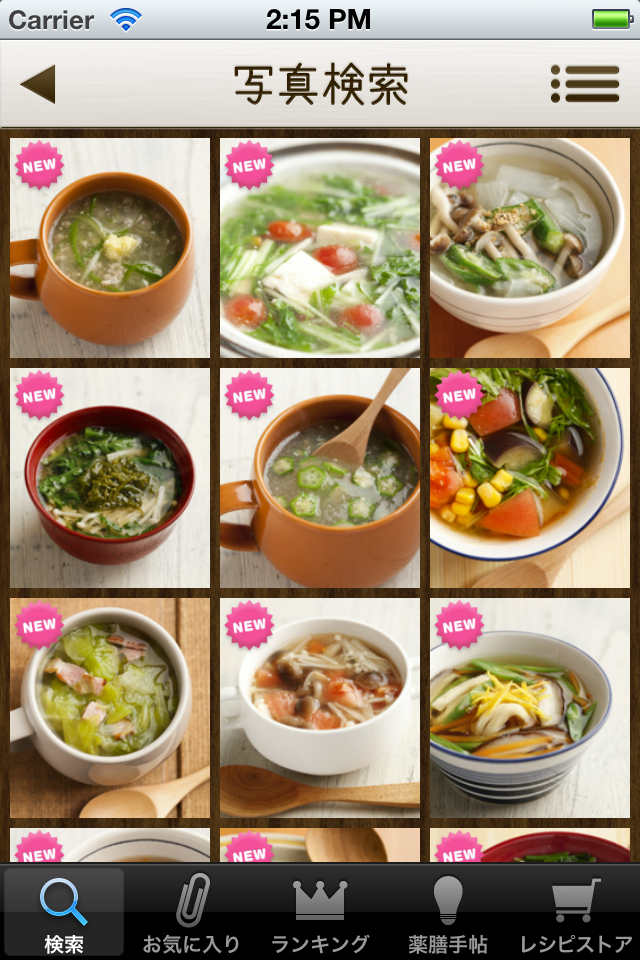Open the seaweed soup in red bowl
The image size is (640, 960).
click(x=110, y=478)
